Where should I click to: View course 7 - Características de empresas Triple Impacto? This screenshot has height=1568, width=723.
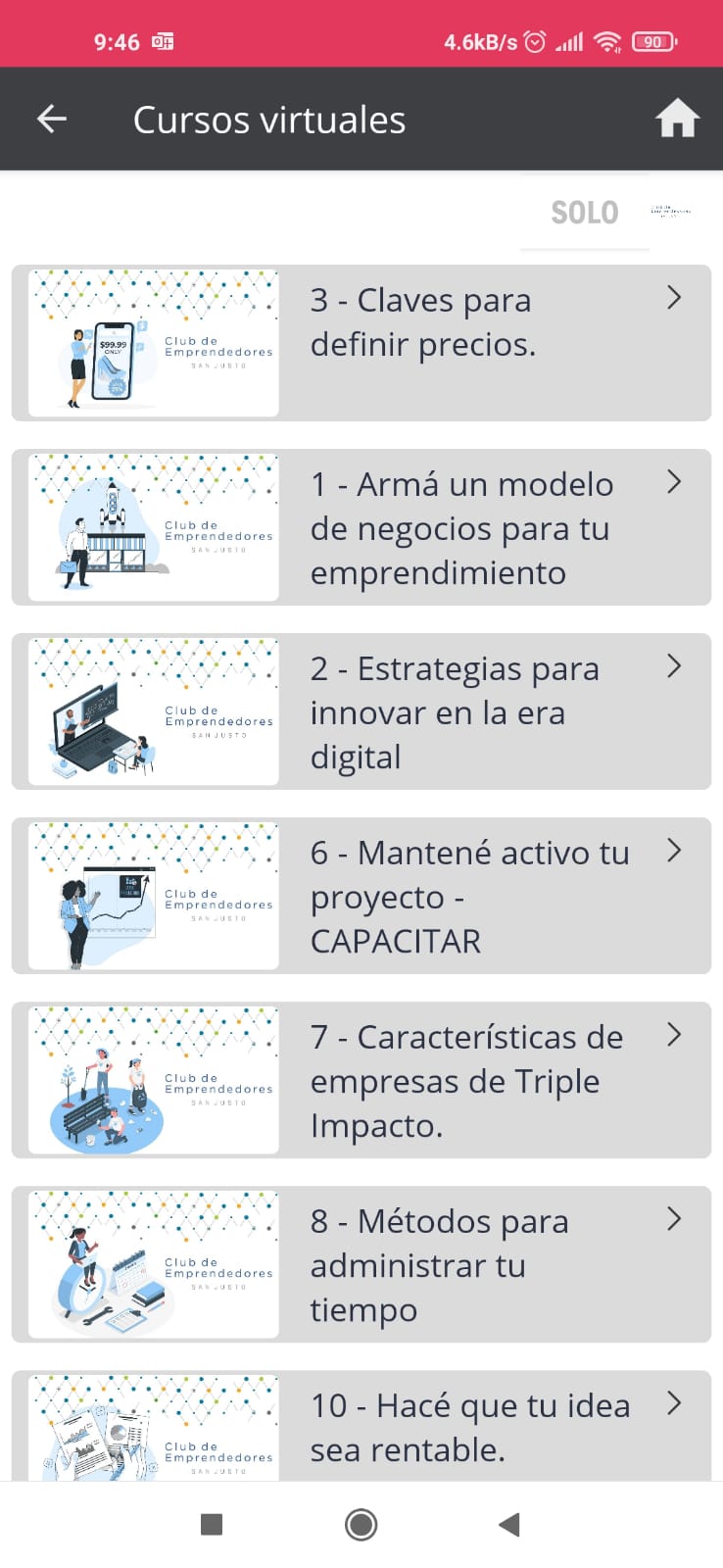[361, 1080]
